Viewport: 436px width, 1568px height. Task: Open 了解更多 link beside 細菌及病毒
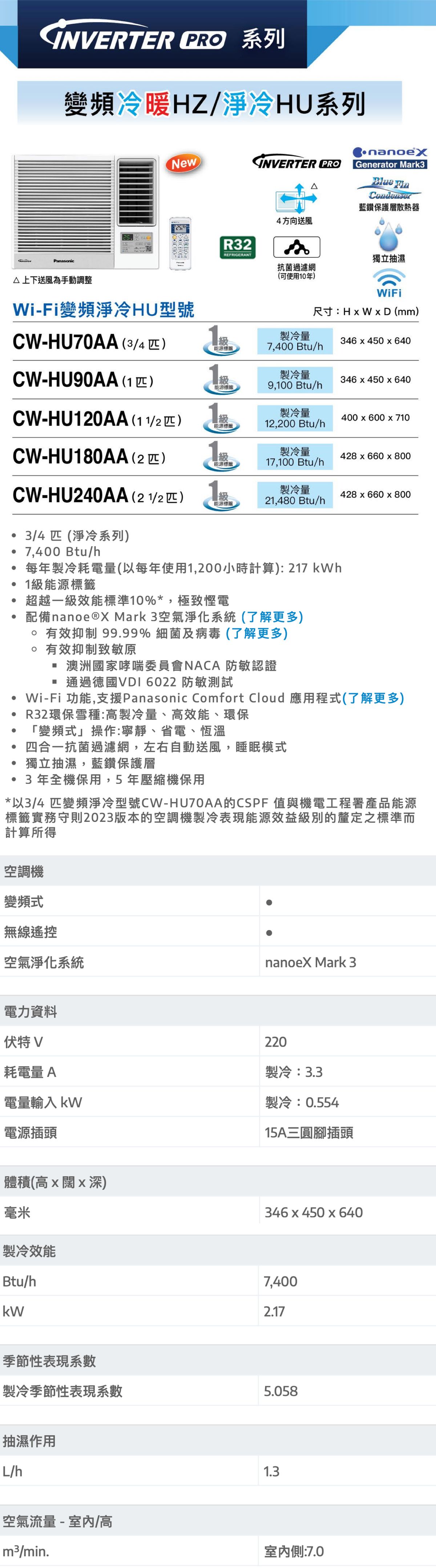click(257, 633)
